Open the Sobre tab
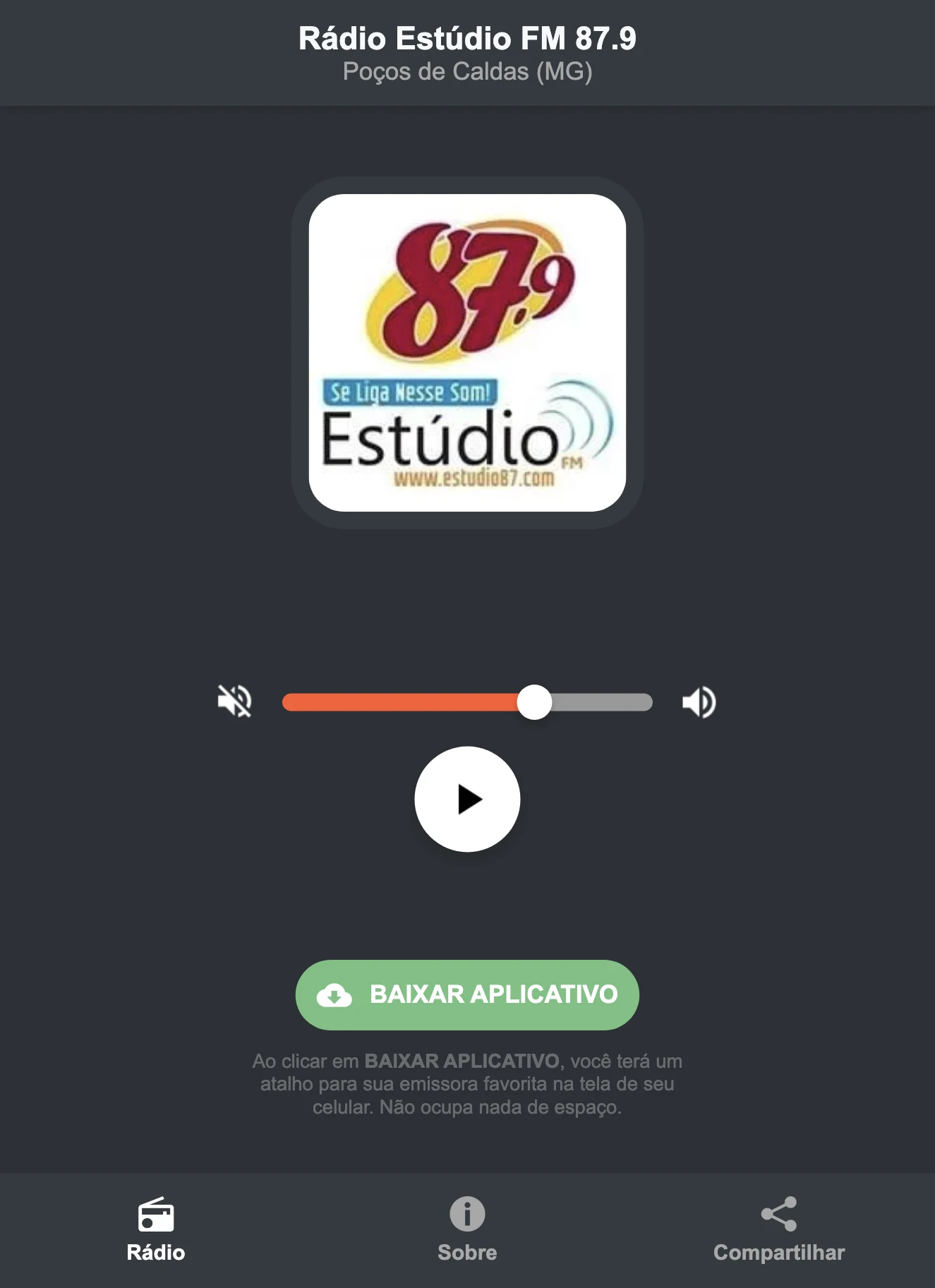The height and width of the screenshot is (1288, 935). click(467, 1232)
